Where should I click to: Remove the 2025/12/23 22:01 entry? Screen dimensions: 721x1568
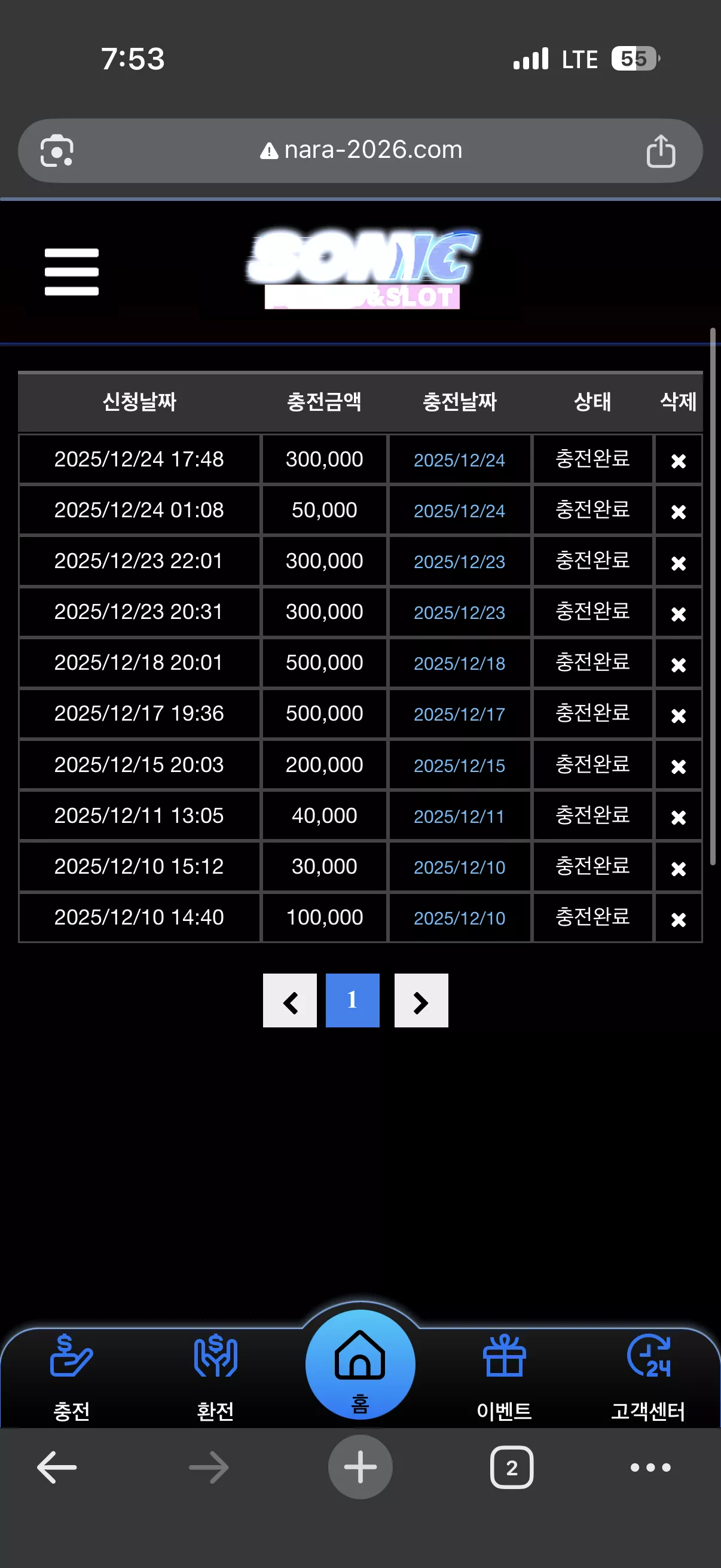679,563
